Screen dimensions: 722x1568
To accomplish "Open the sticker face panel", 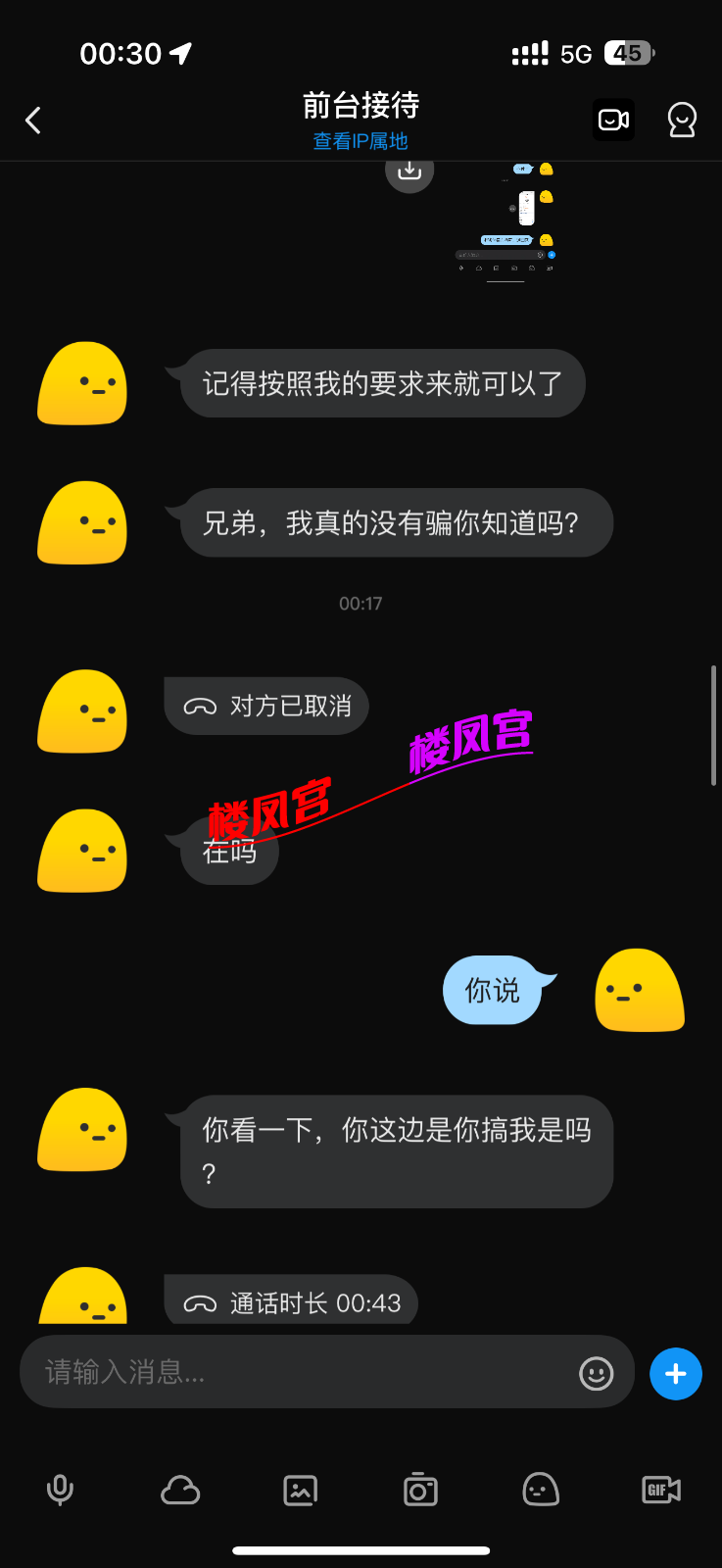I will pos(541,1491).
